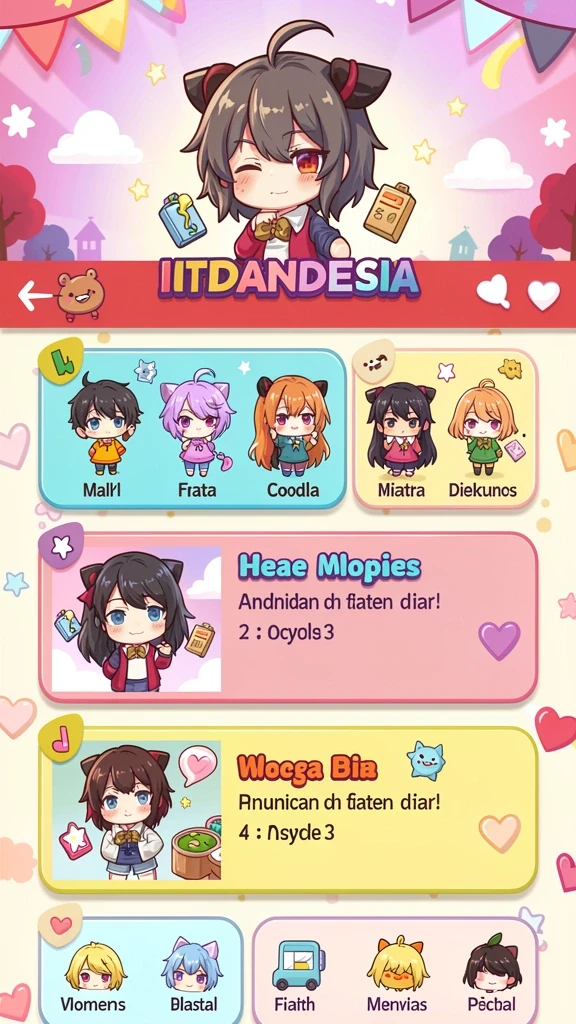Open the Wlocga Bia card

pyautogui.click(x=288, y=810)
